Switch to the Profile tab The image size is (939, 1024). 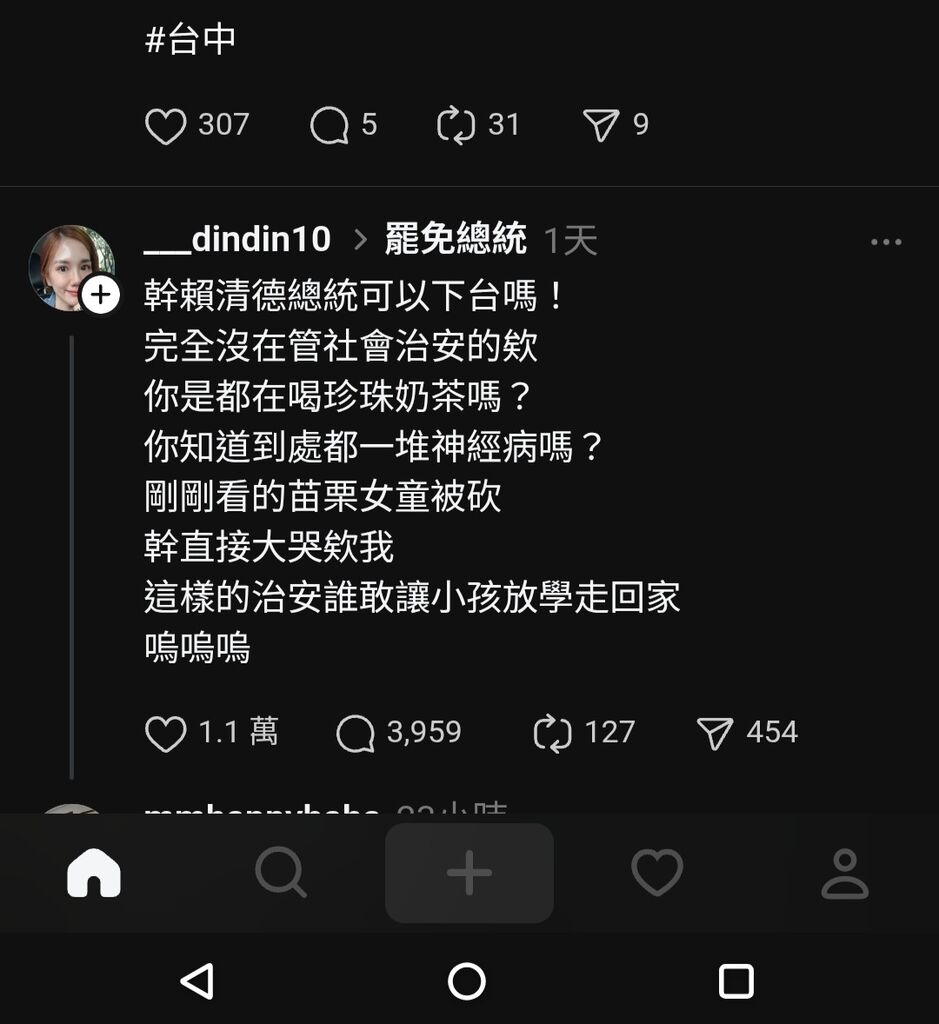845,873
